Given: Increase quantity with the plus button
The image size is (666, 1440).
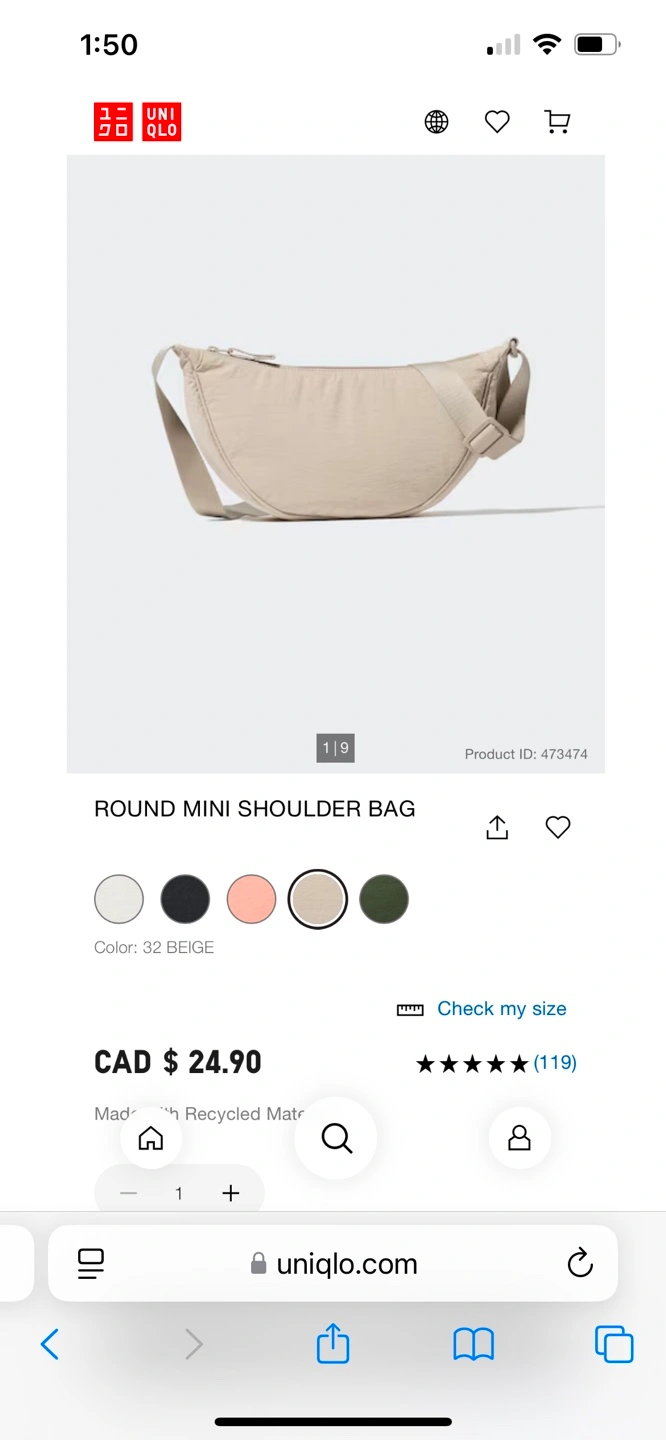Looking at the screenshot, I should coord(231,1193).
